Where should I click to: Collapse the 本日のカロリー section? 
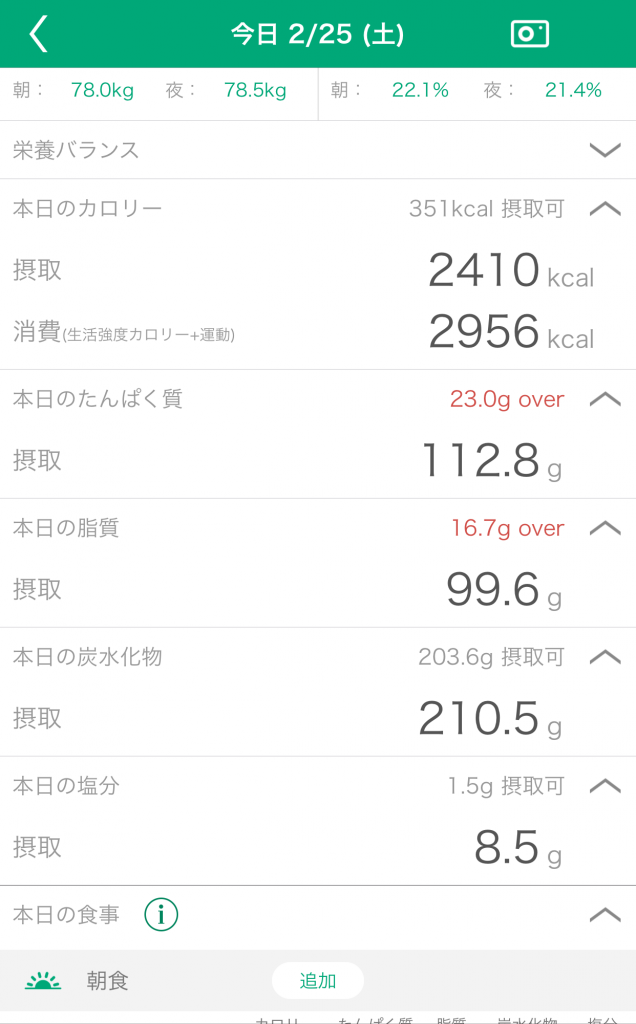pos(605,208)
